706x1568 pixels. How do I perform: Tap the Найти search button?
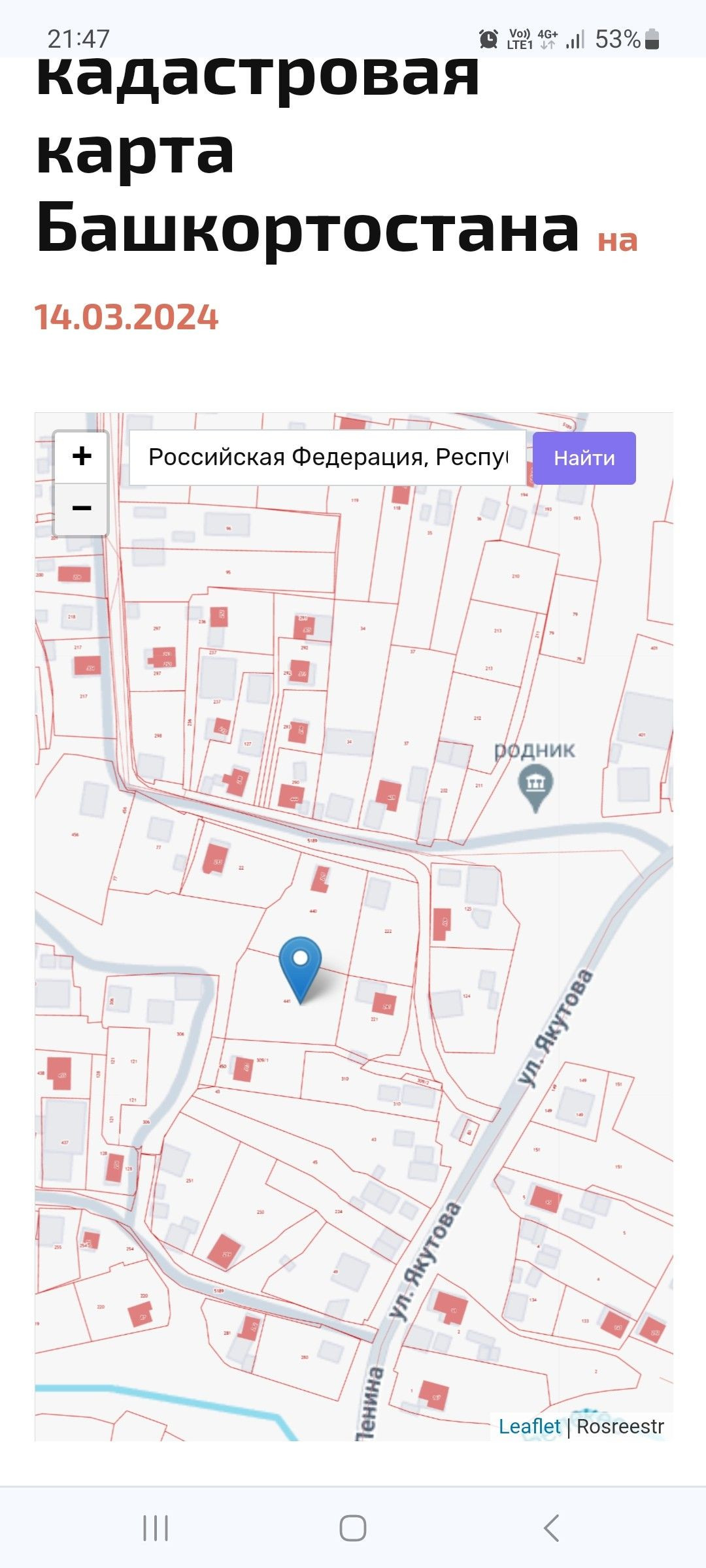click(x=584, y=458)
